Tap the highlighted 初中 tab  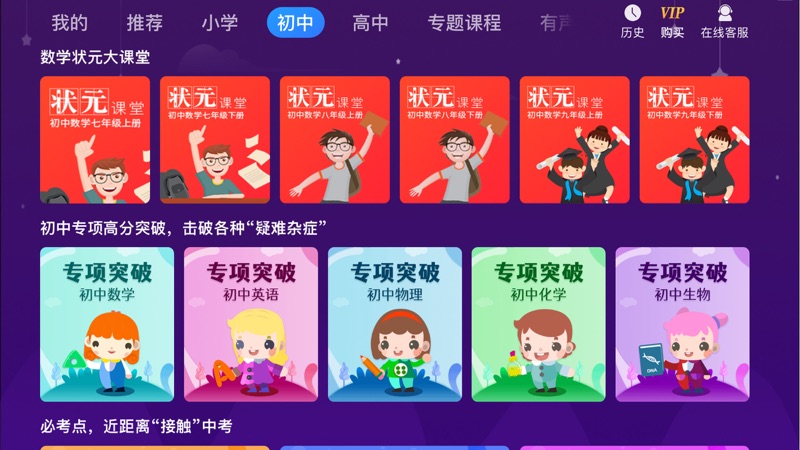point(295,22)
